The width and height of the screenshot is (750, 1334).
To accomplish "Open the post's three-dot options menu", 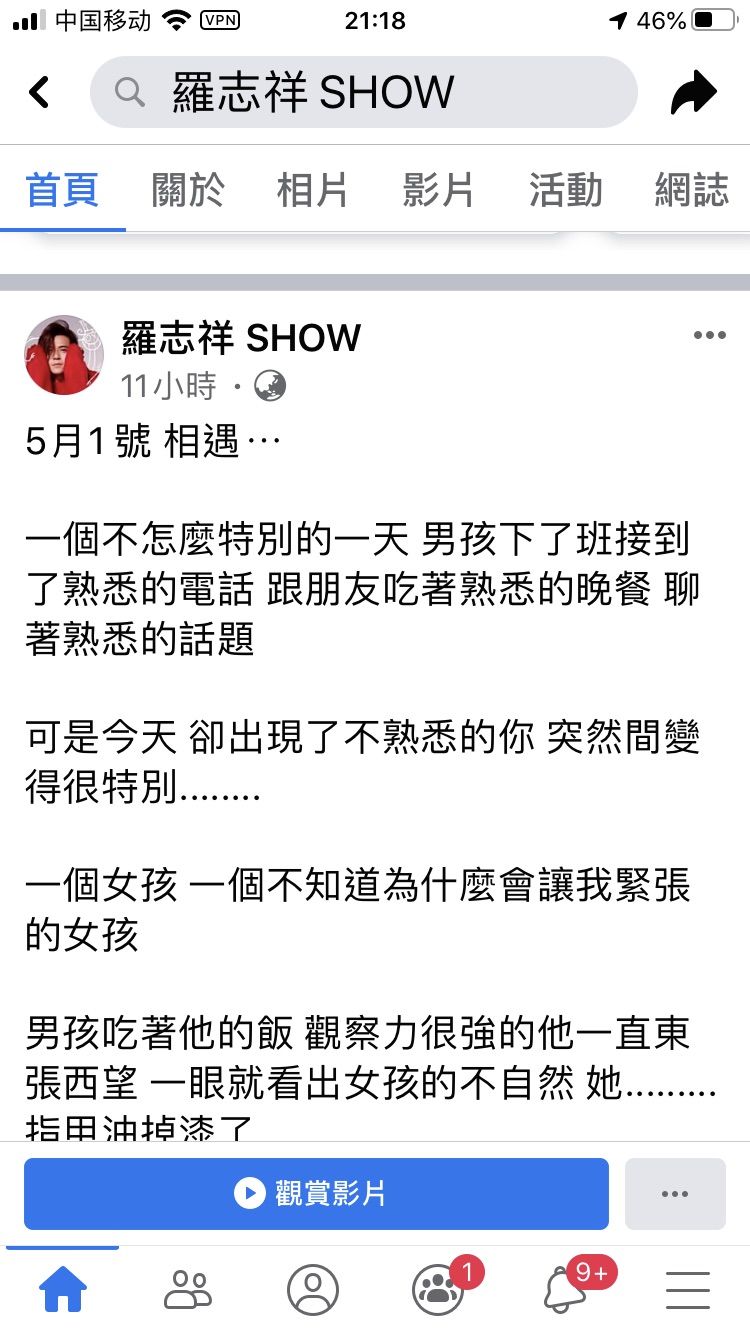I will pyautogui.click(x=709, y=335).
